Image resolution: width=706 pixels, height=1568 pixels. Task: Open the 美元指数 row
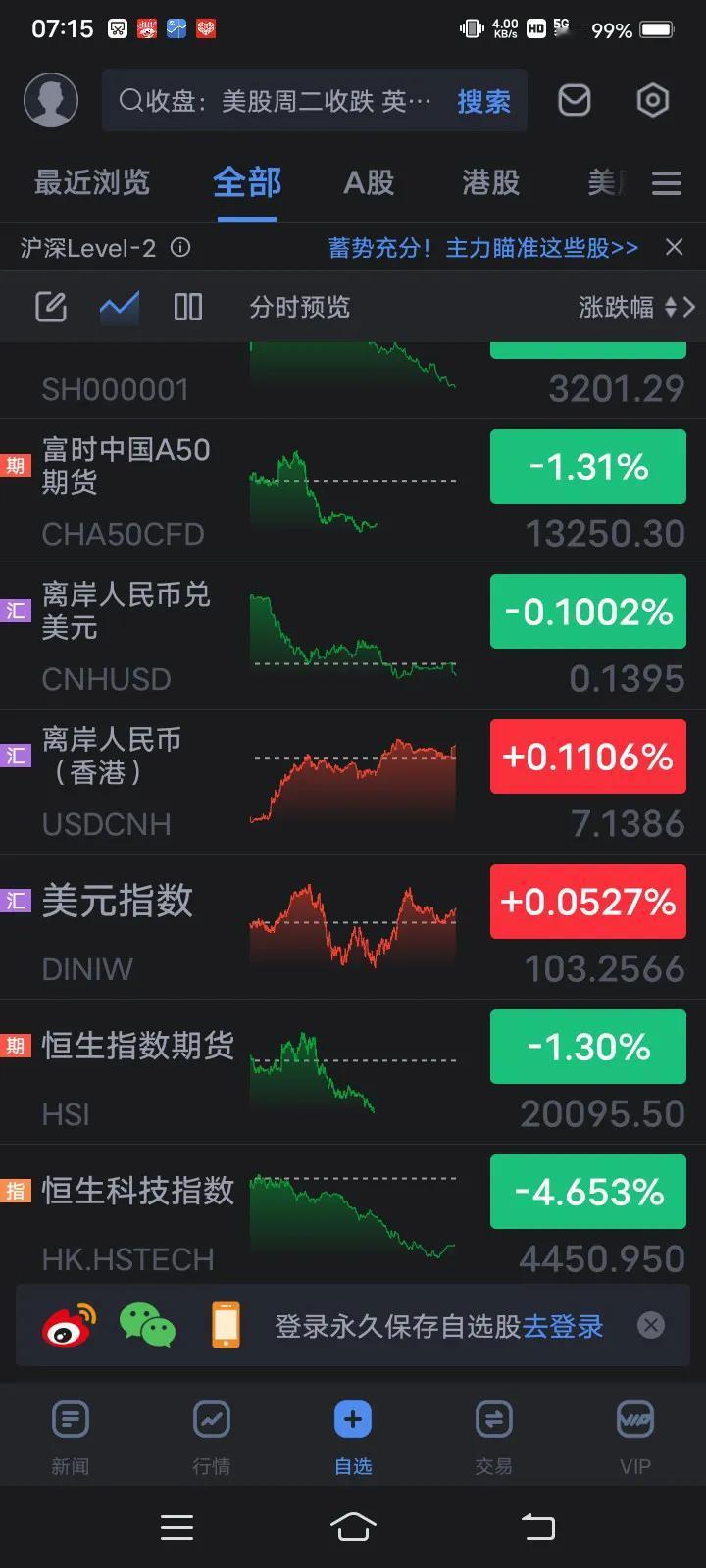tap(353, 927)
